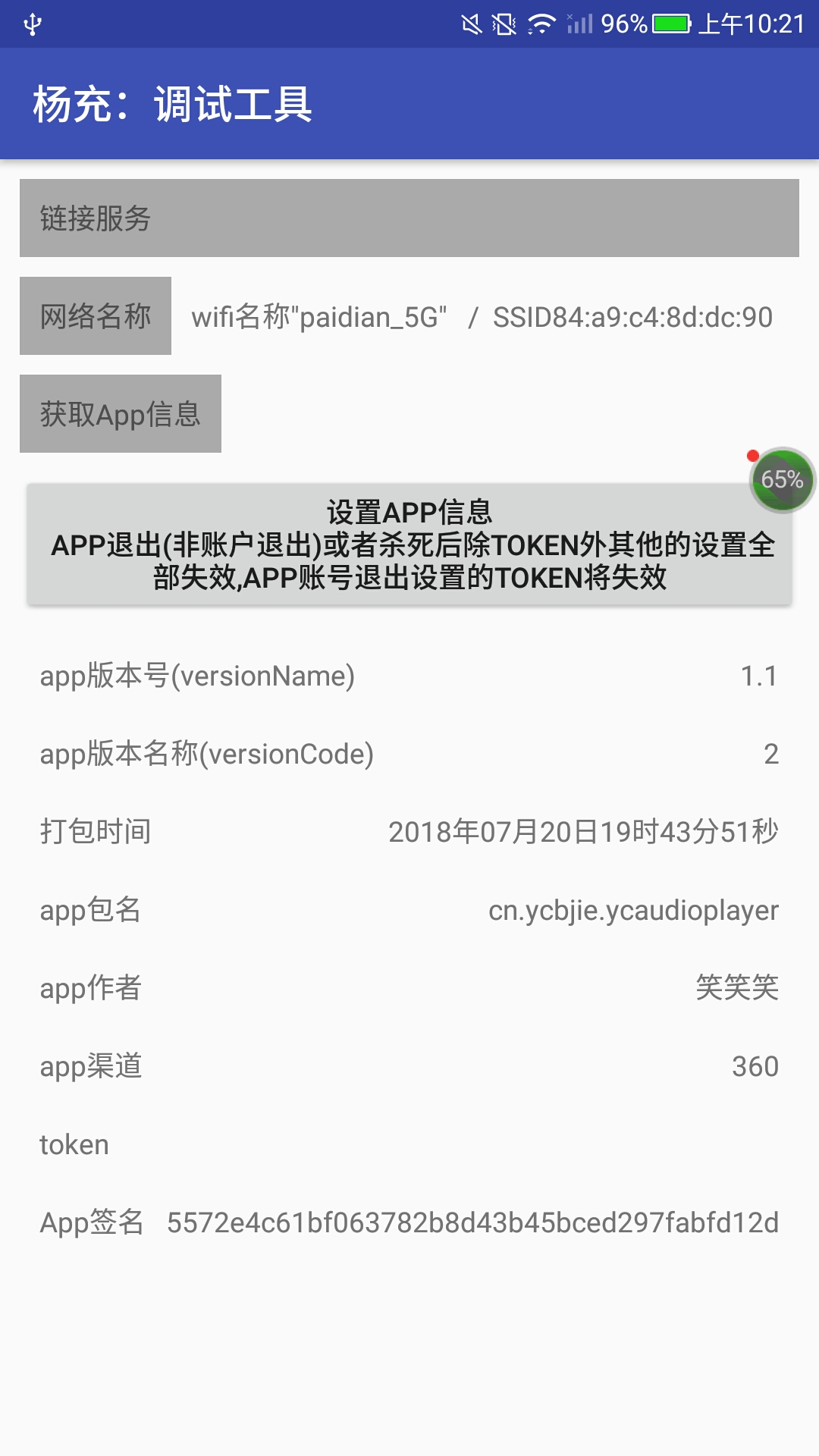Tap the 网络名称 button

click(x=96, y=316)
